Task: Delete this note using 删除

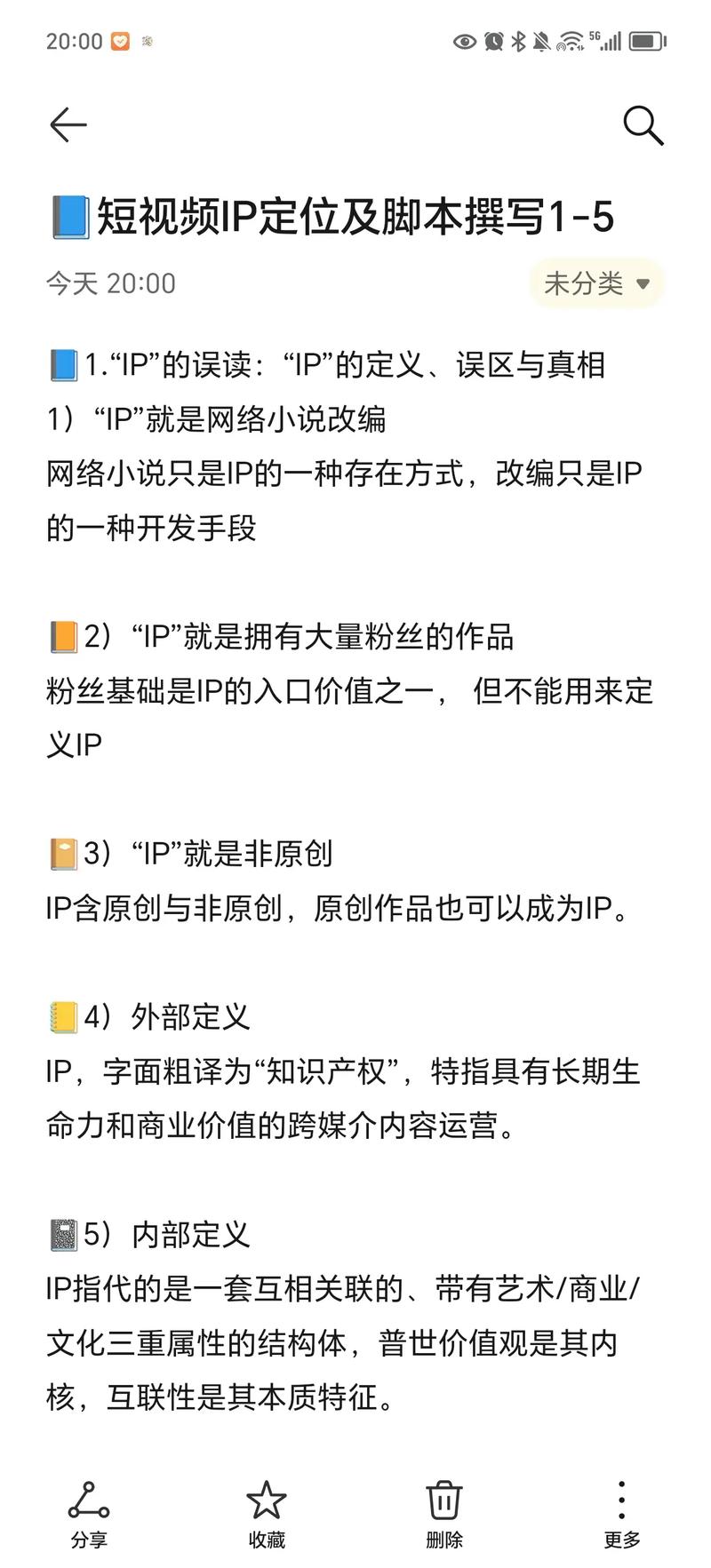Action: [443, 1514]
